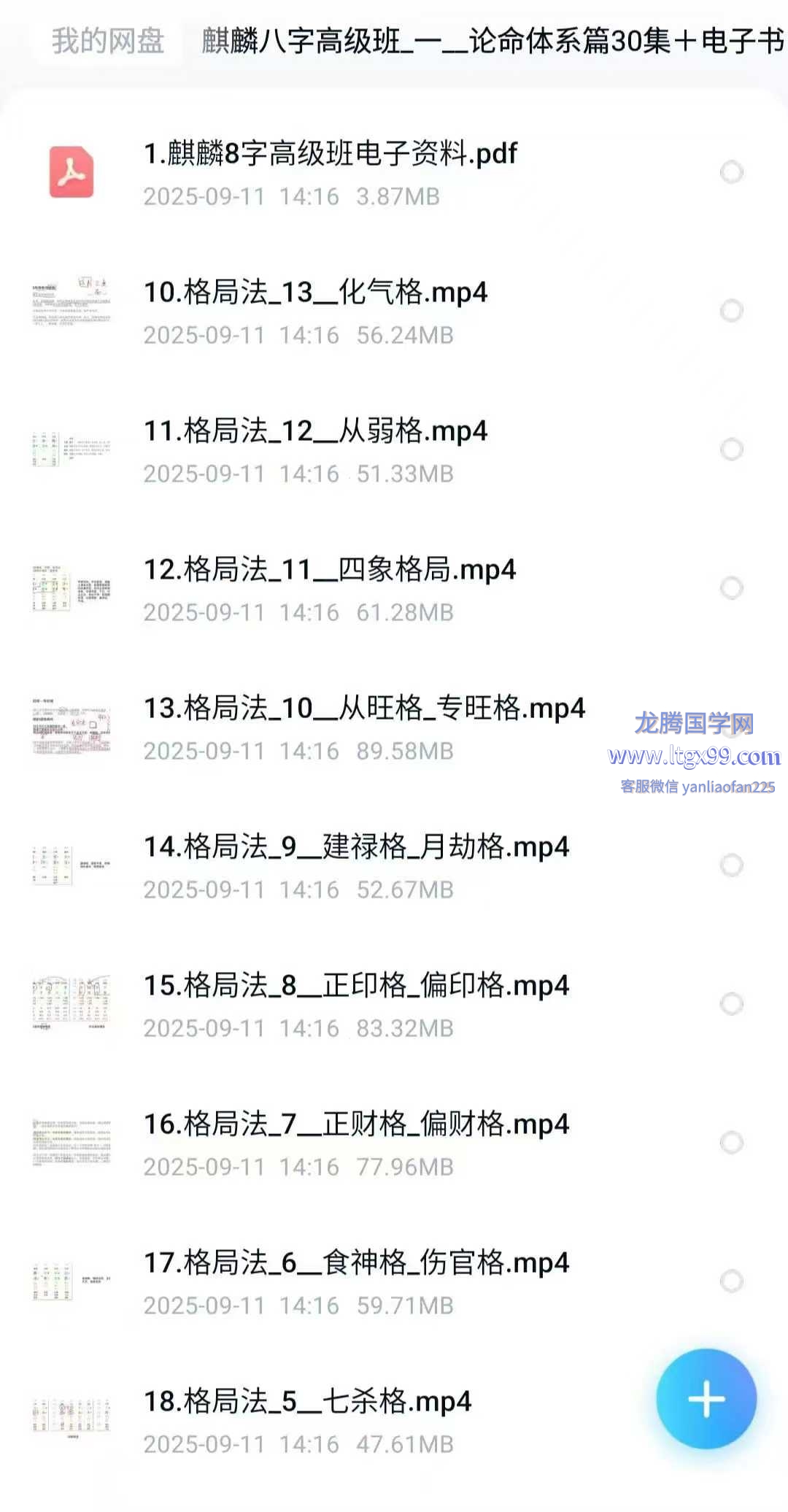Viewport: 788px width, 1512px height.
Task: Tick the circle next to 正财格_偏财格.mp4
Action: pyautogui.click(x=731, y=1143)
